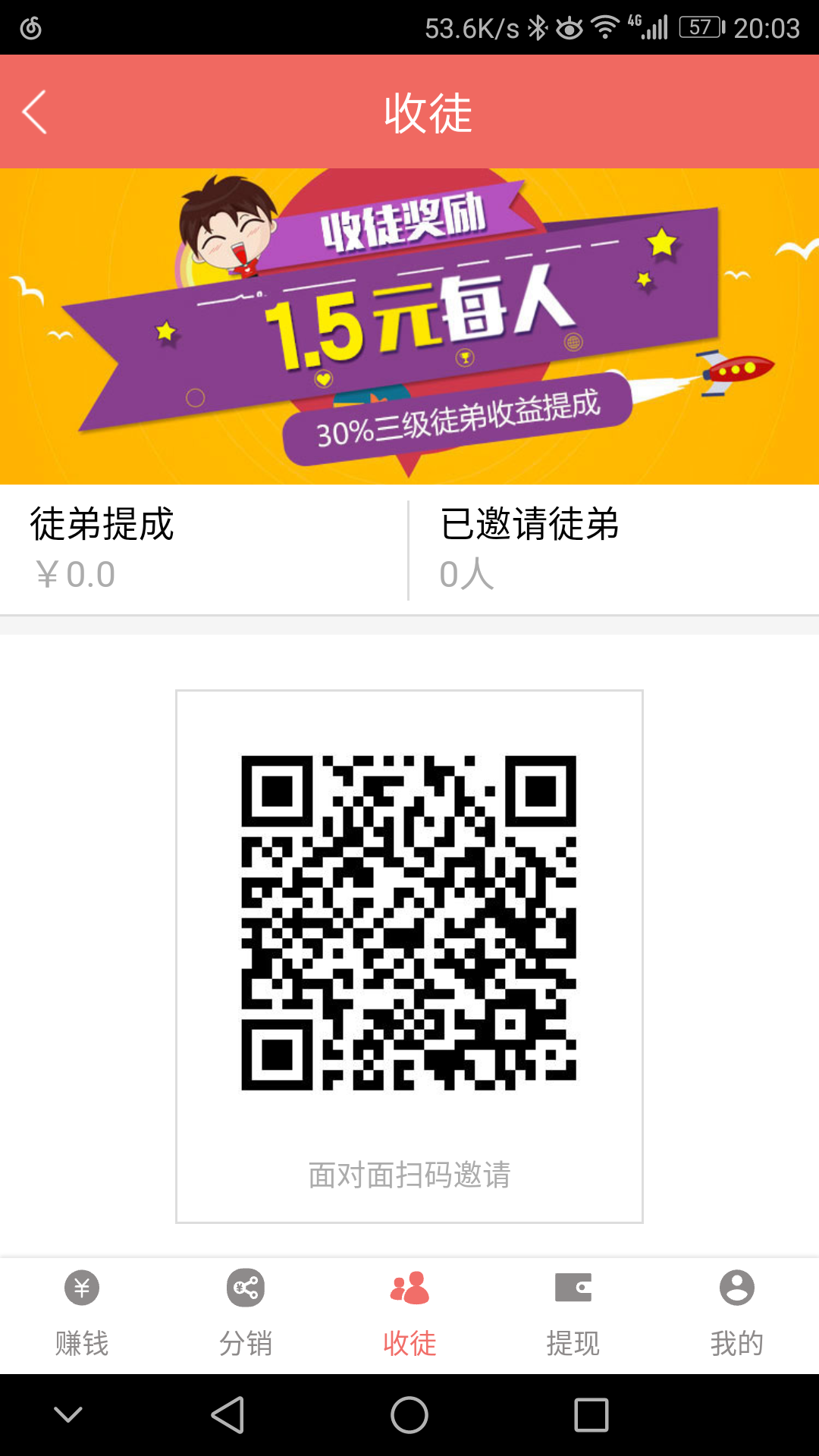Image resolution: width=819 pixels, height=1456 pixels.
Task: Select the 赚钱 money icon in bottom navigation
Action: pyautogui.click(x=81, y=1288)
